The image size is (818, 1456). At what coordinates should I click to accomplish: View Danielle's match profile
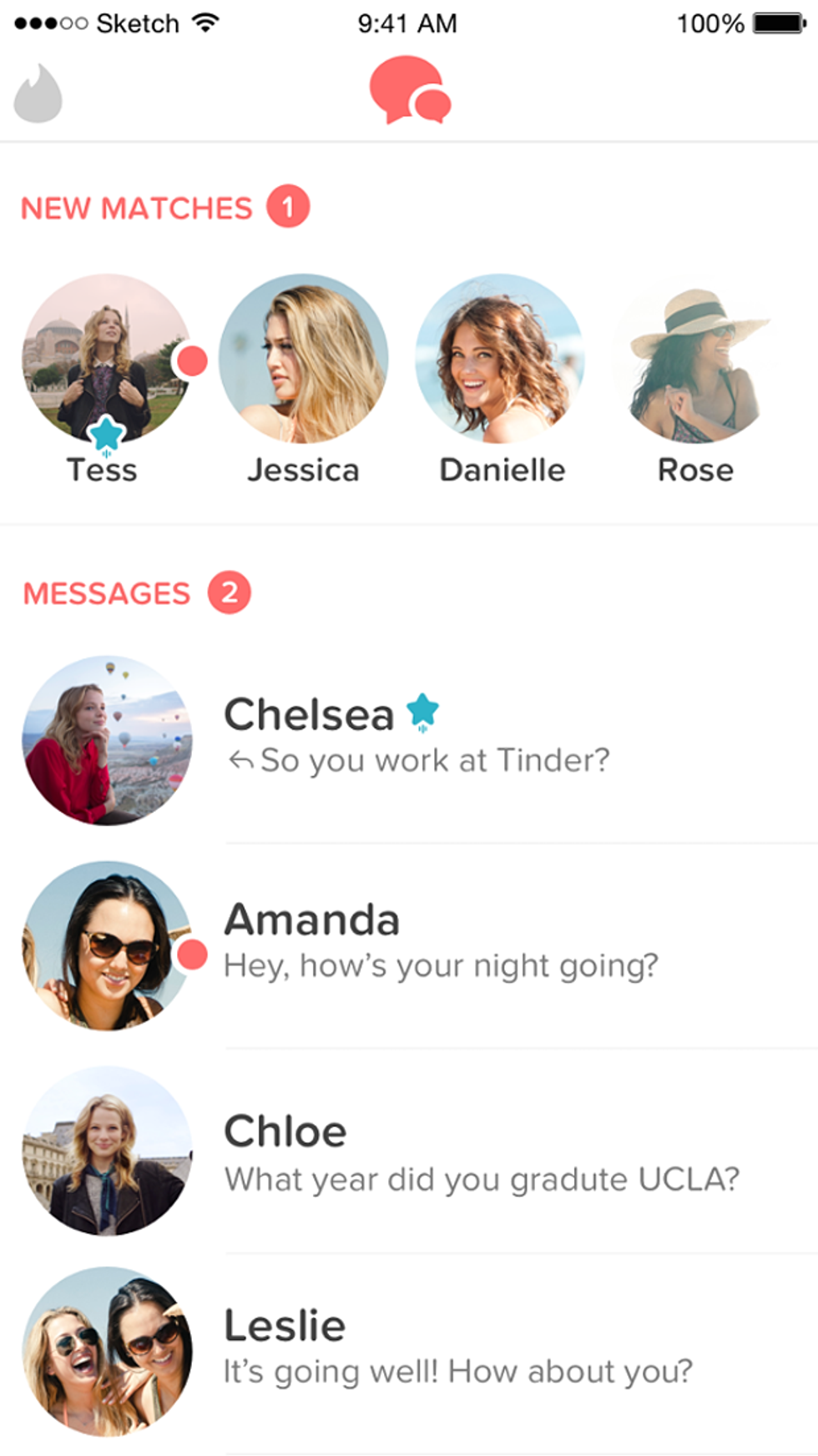(x=500, y=359)
